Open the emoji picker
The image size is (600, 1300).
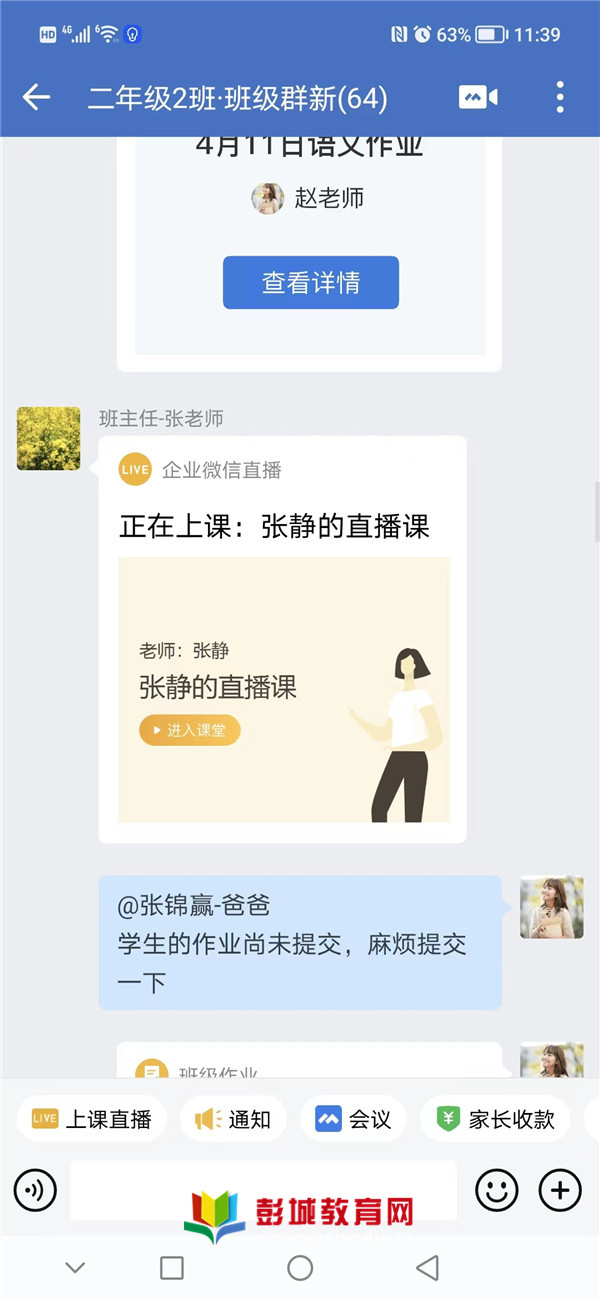(x=496, y=1190)
